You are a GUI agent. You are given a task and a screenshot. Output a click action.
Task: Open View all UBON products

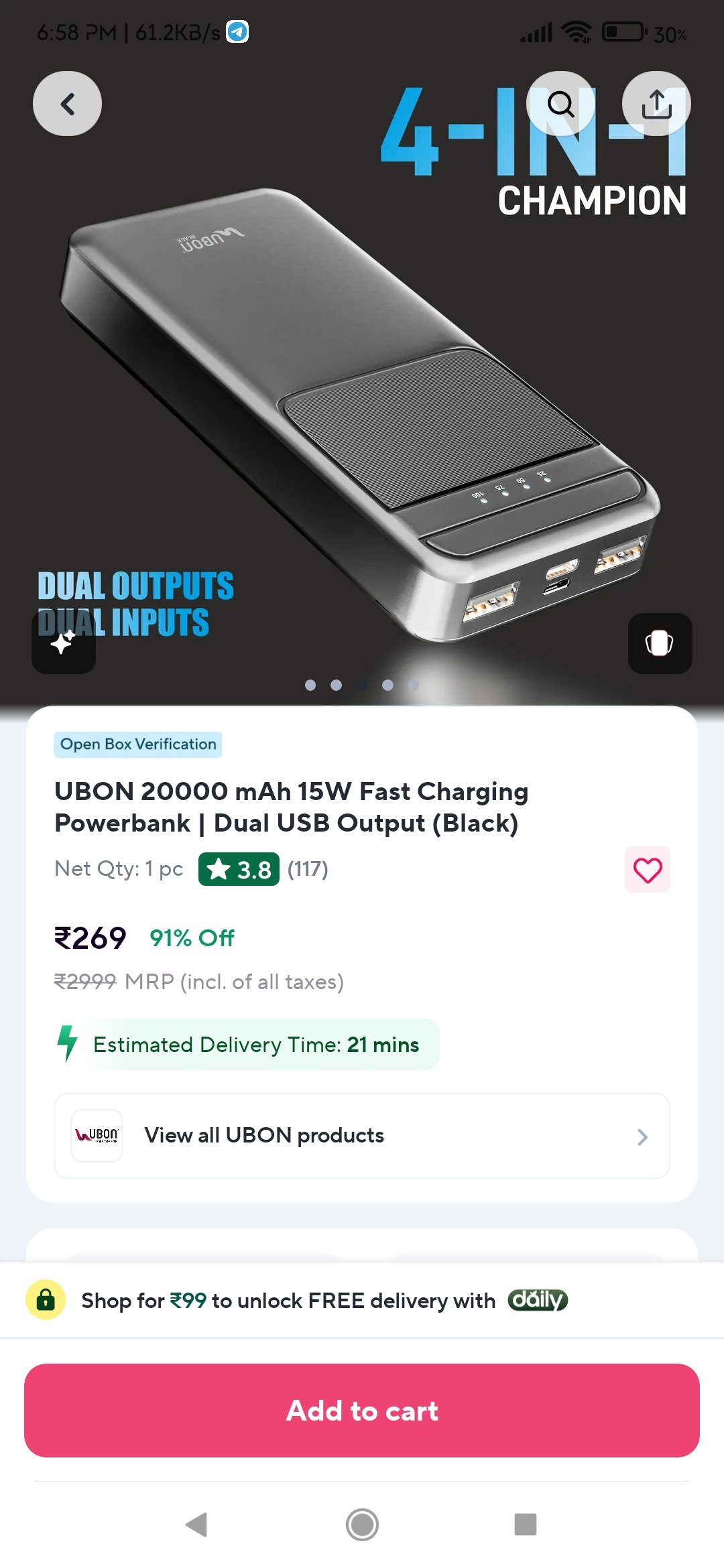[x=362, y=1136]
